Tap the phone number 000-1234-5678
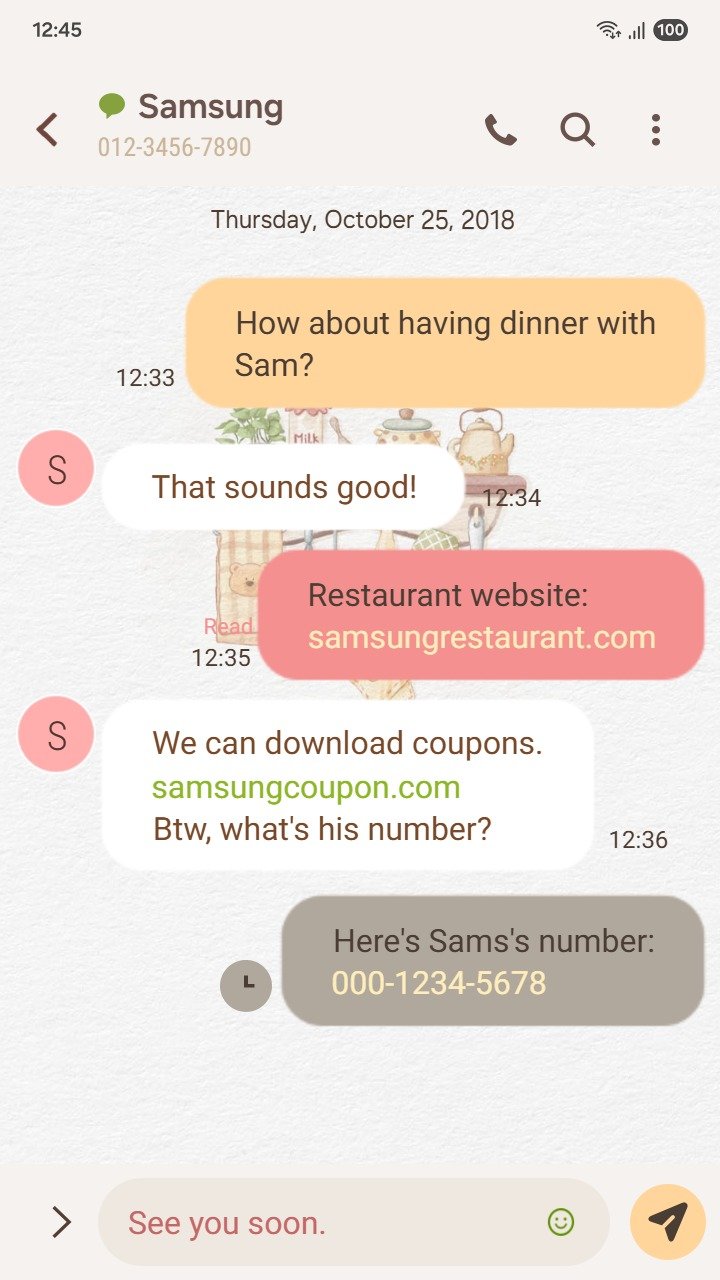This screenshot has width=720, height=1280. [439, 983]
